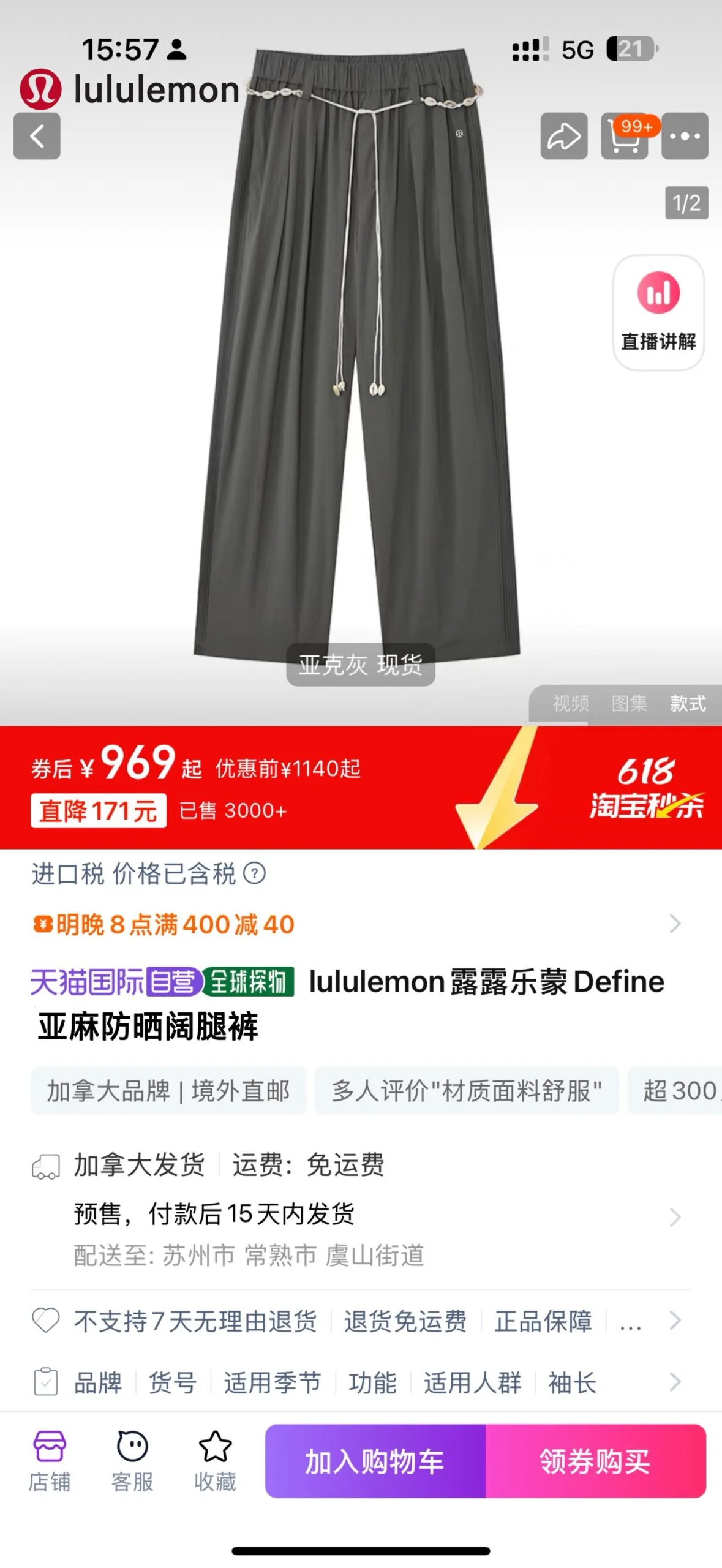Image resolution: width=722 pixels, height=1568 pixels.
Task: Open reviews chip 材质面料舒服
Action: pyautogui.click(x=467, y=1091)
